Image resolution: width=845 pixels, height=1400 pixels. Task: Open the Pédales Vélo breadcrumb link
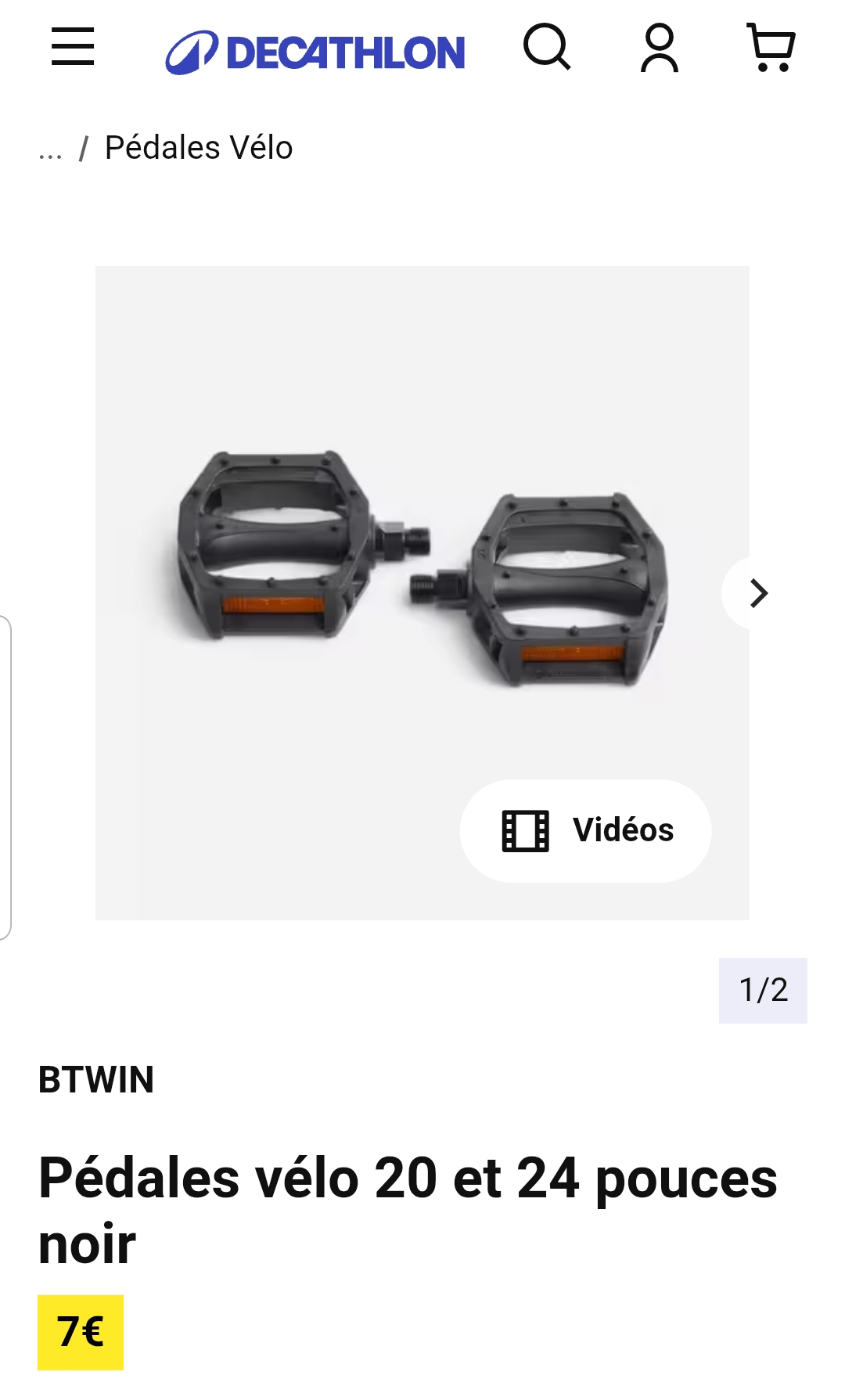[199, 148]
